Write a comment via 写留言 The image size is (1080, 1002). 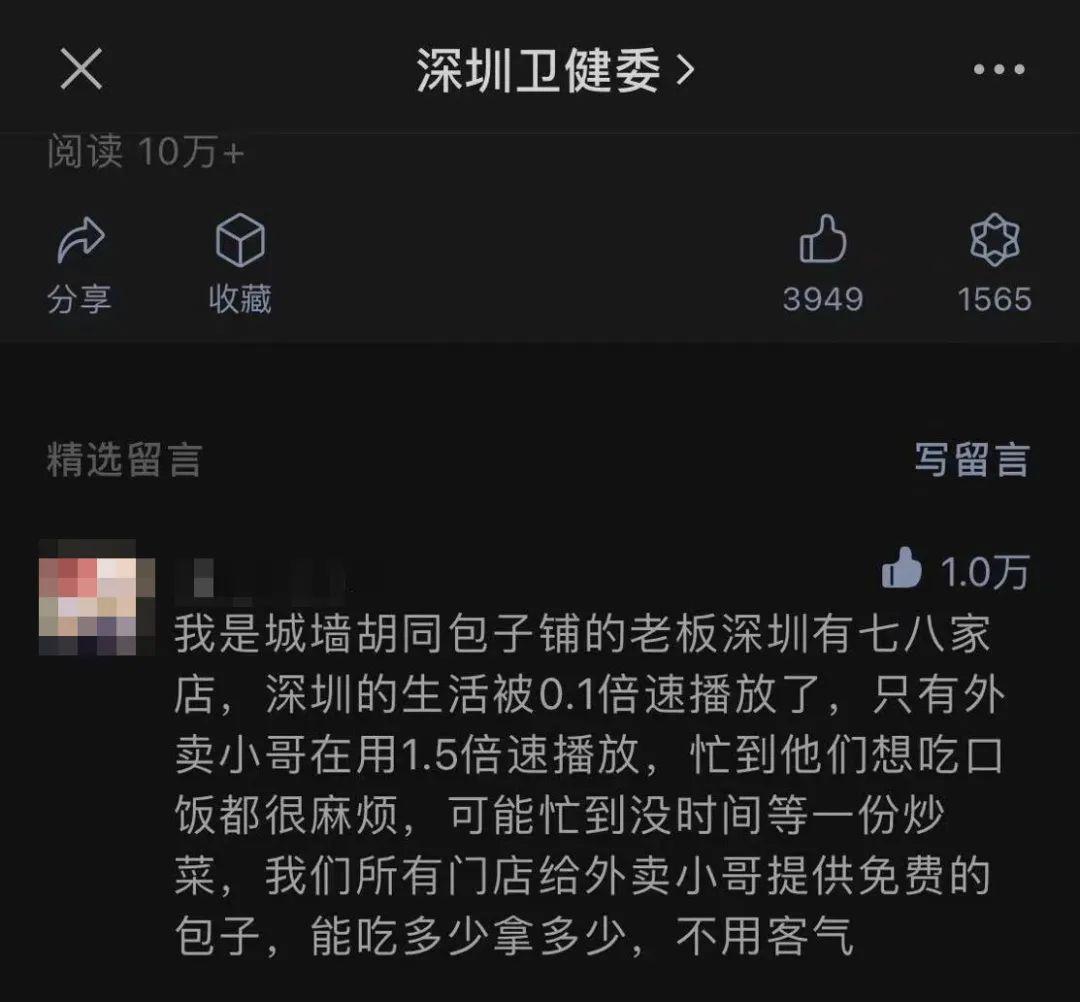point(971,459)
